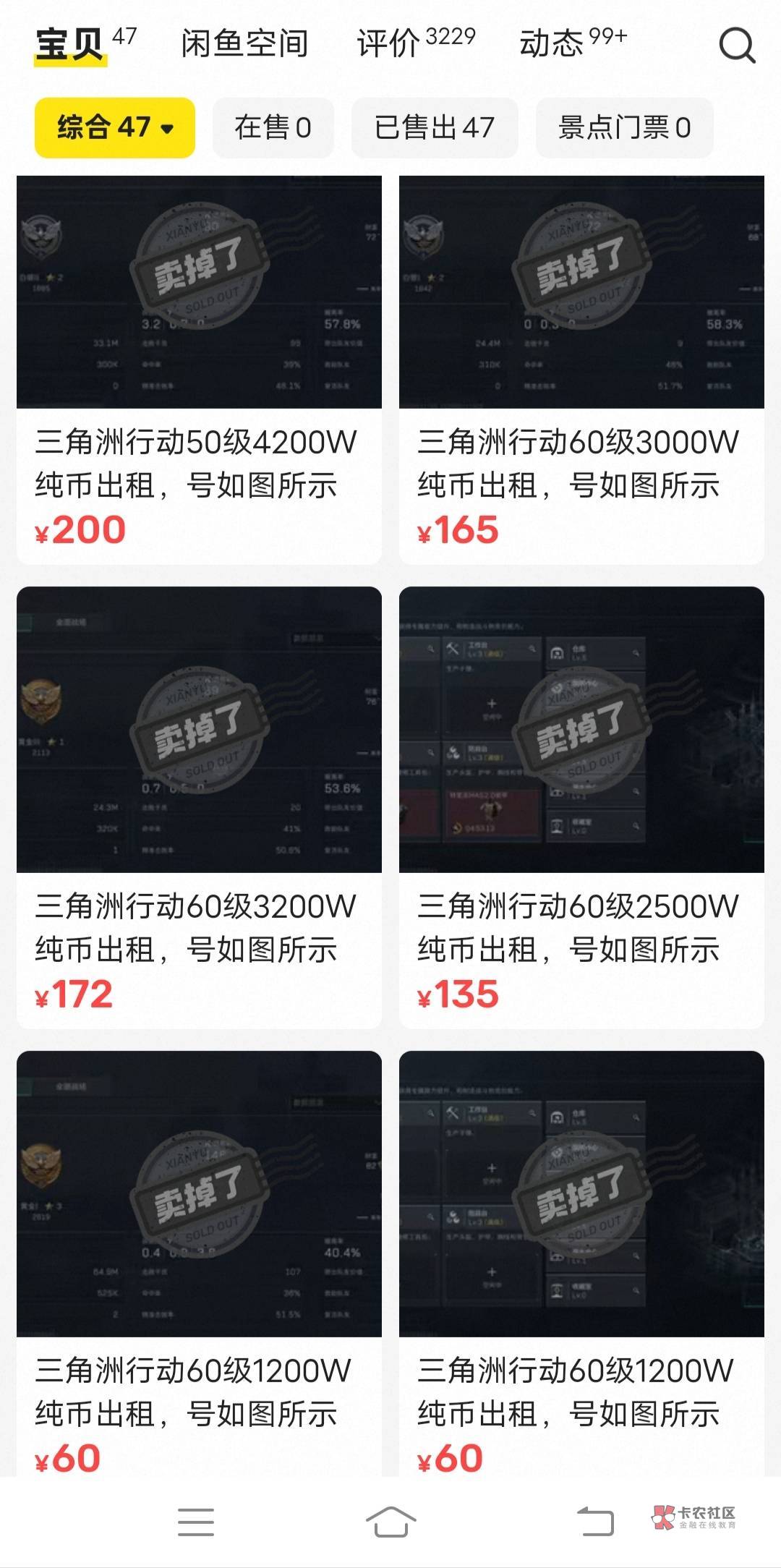Open the 60级2500W listing priced ¥135

[x=581, y=807]
